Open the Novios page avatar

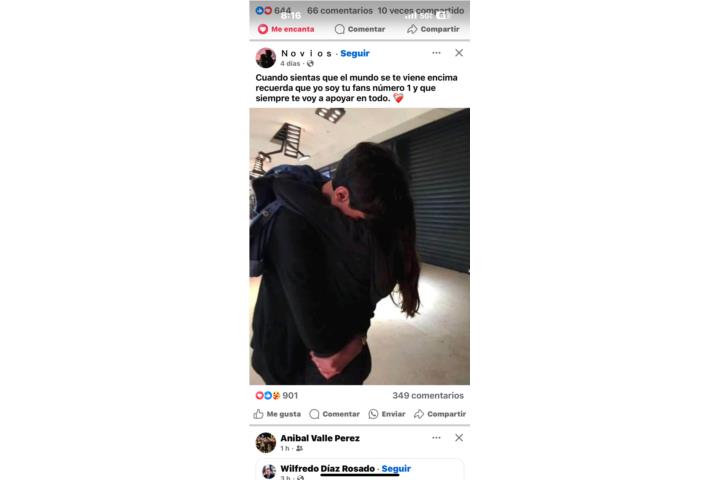(x=266, y=57)
